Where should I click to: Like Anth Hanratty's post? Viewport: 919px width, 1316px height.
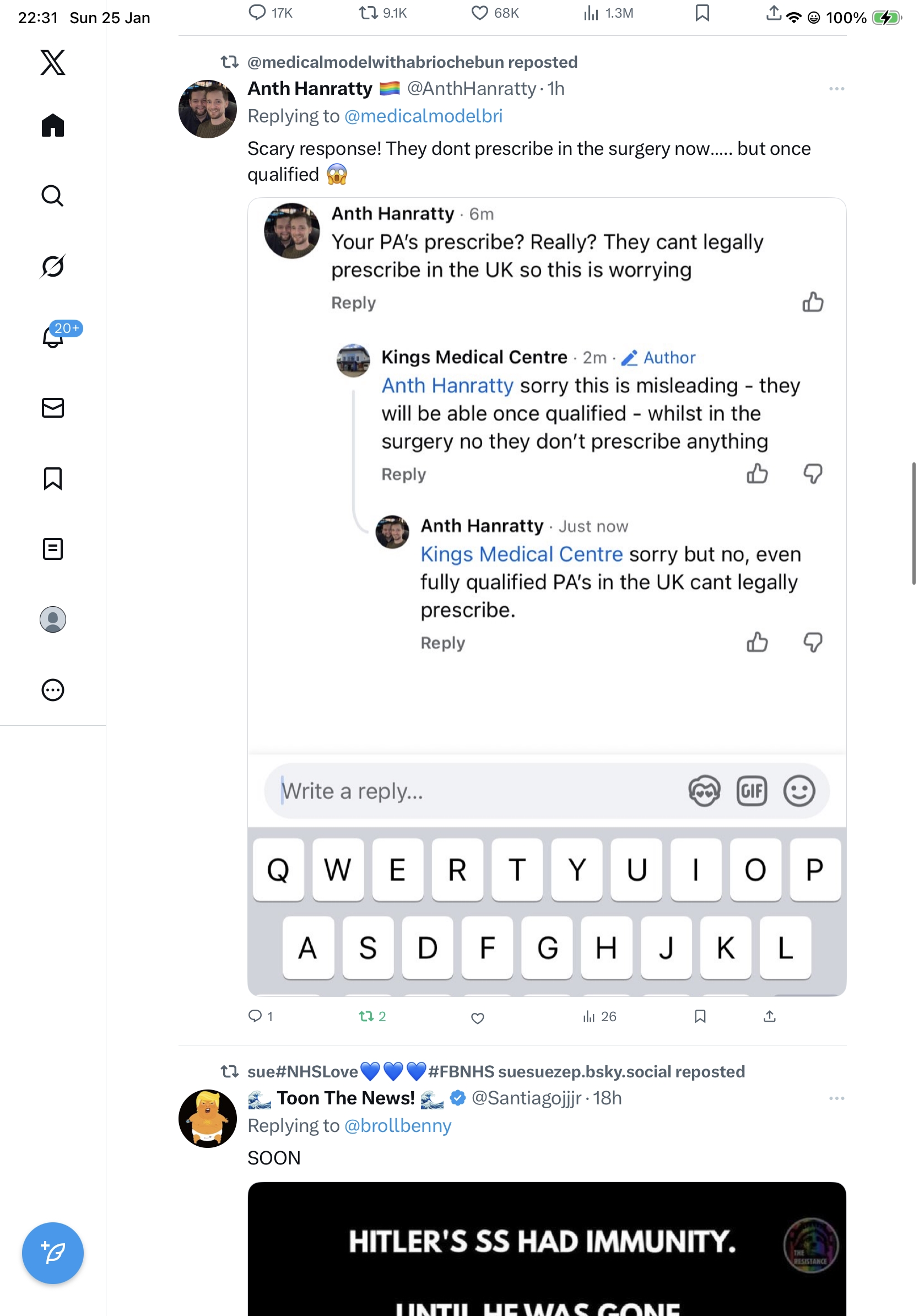(x=477, y=1017)
